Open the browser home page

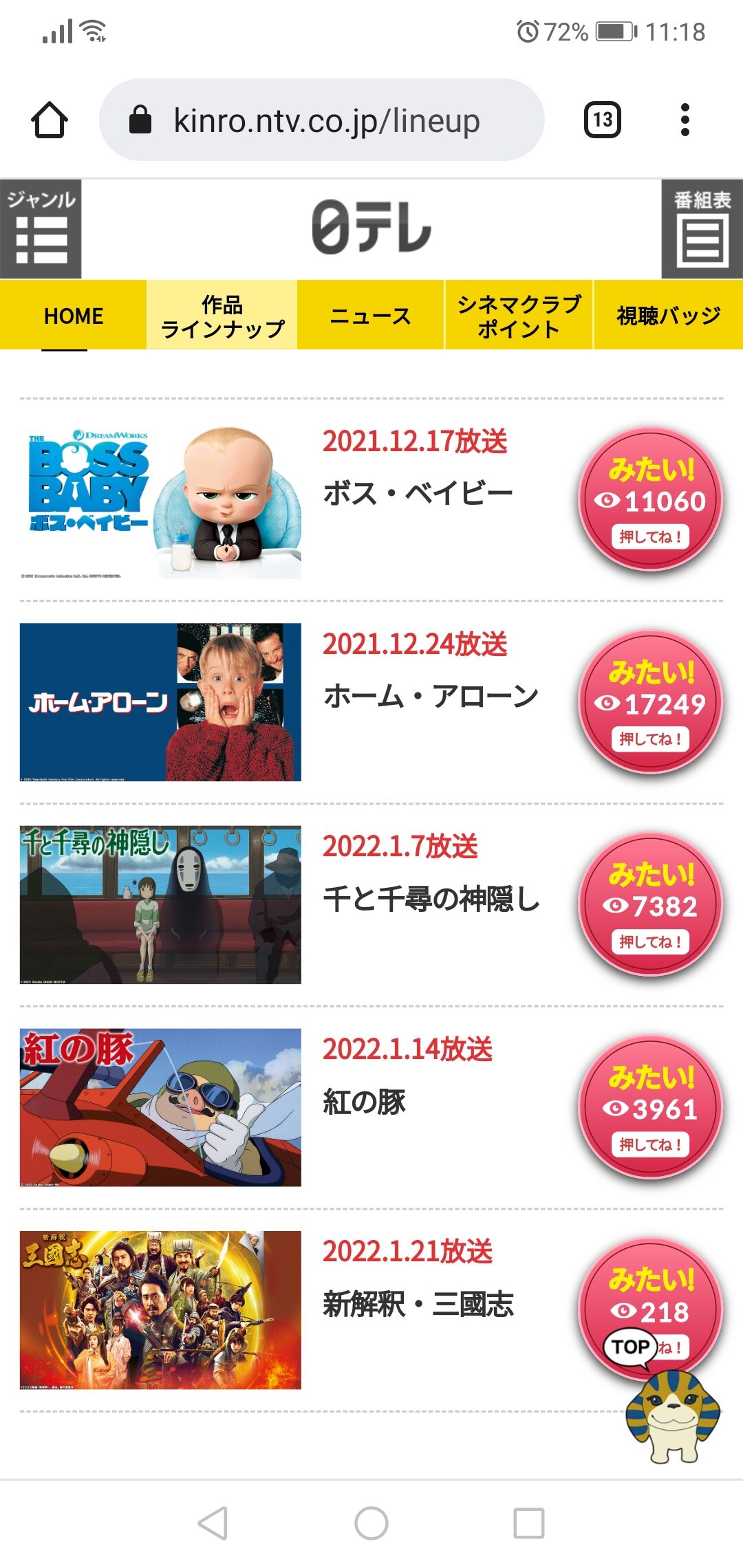[x=50, y=120]
